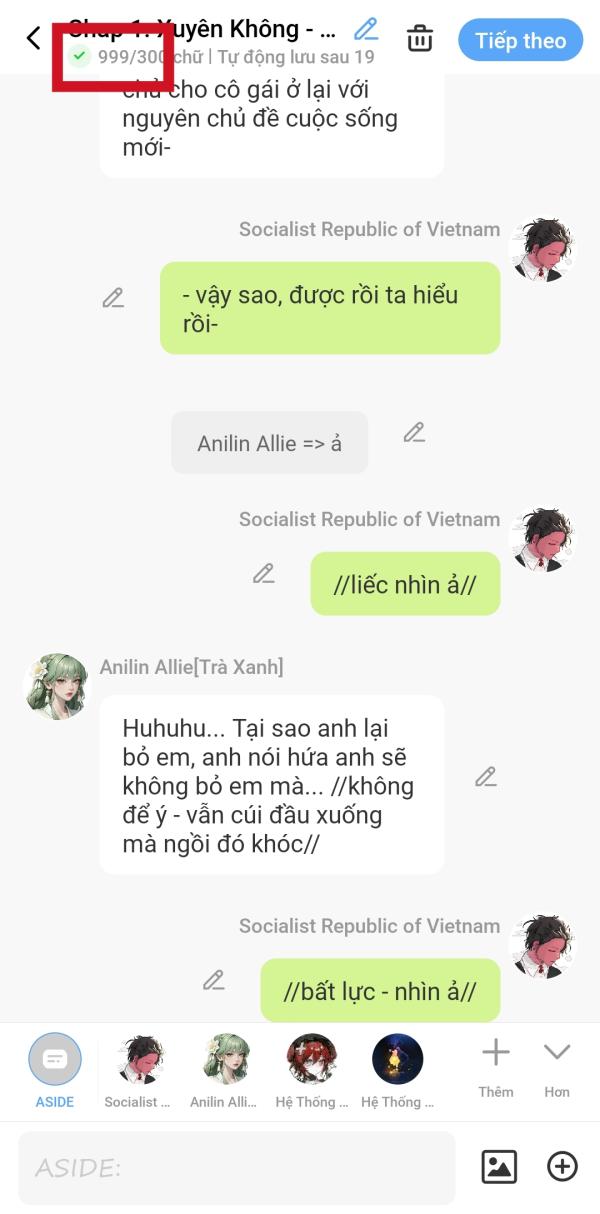Delete the chapter using the trash icon

pyautogui.click(x=420, y=39)
